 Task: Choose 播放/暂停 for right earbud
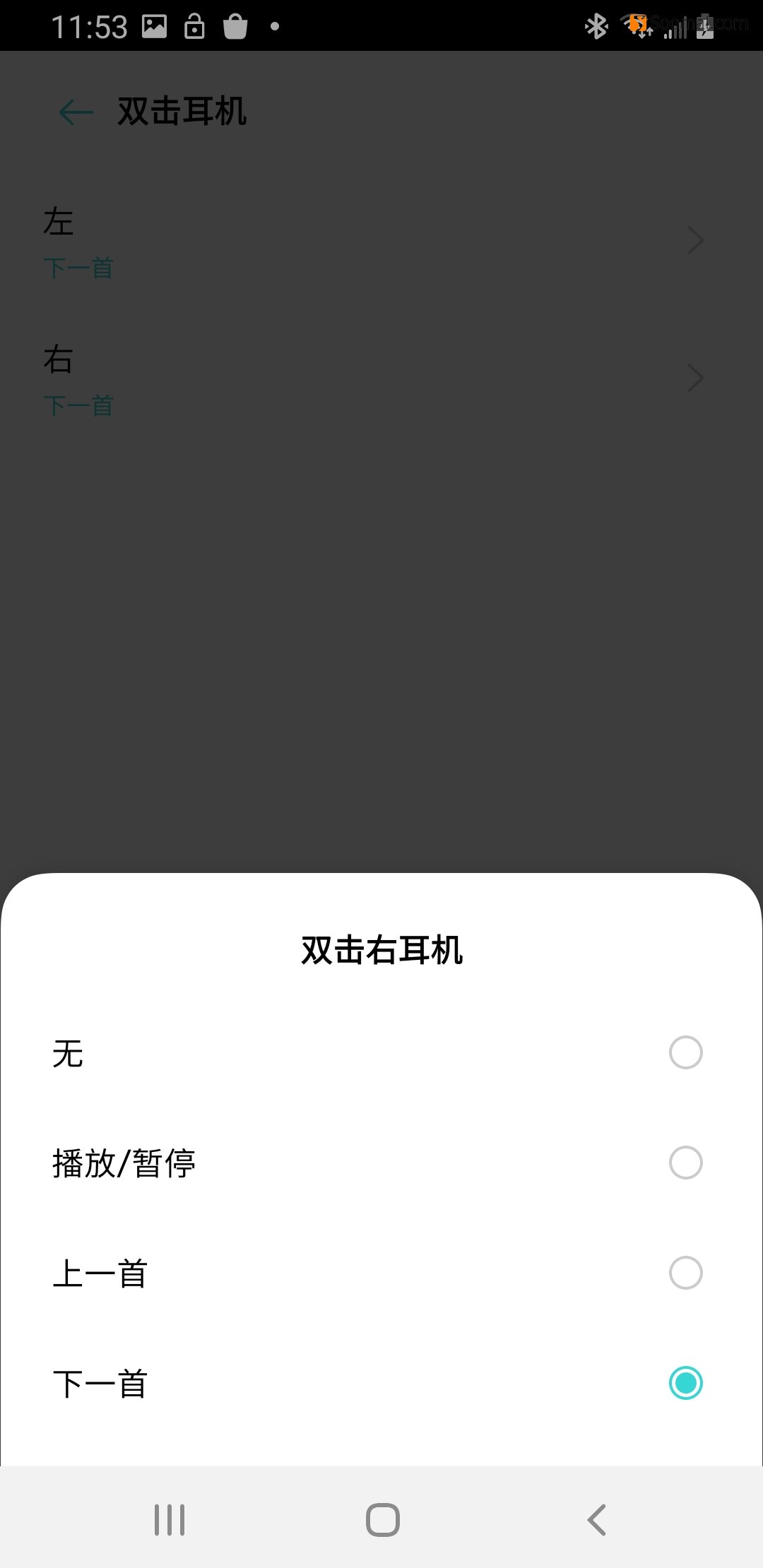685,1163
